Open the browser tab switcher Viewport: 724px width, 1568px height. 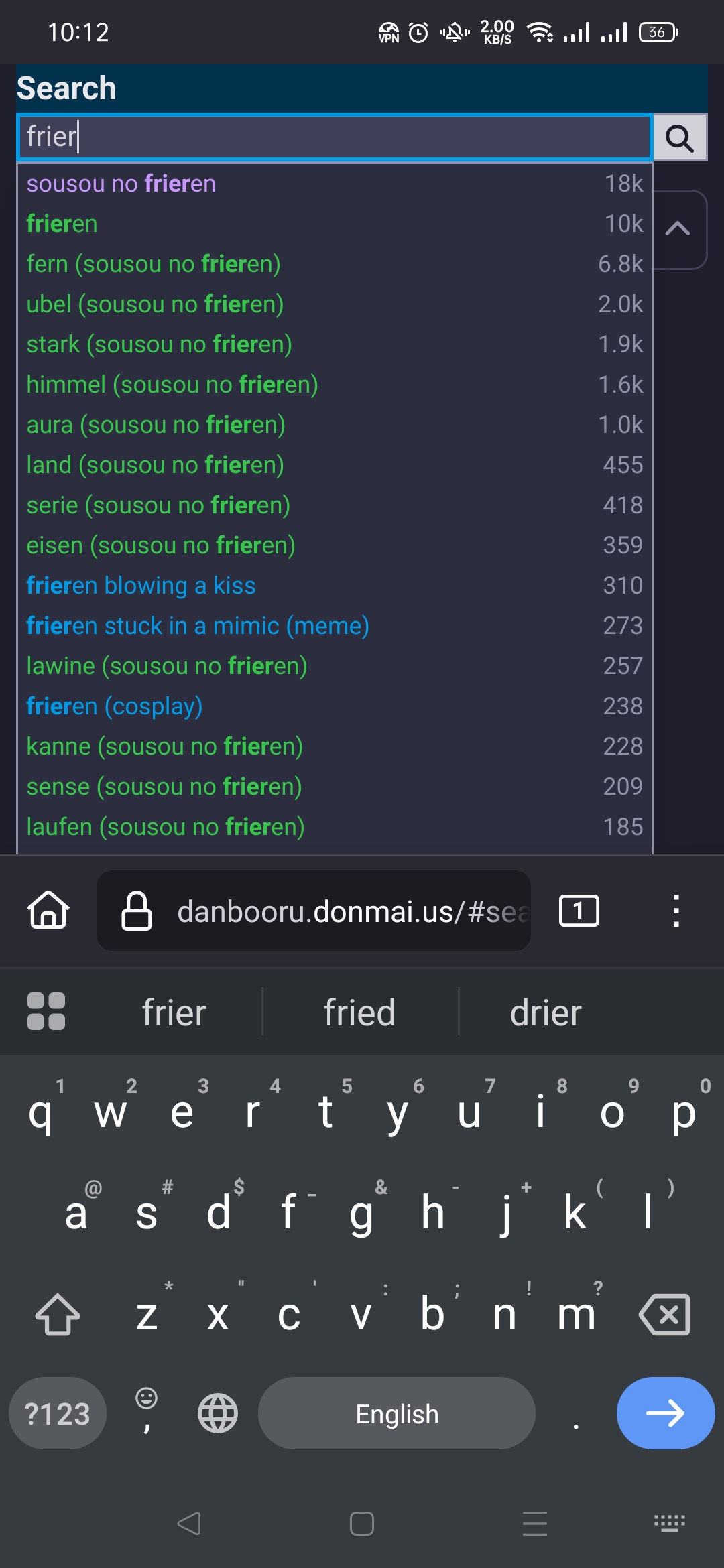[579, 911]
